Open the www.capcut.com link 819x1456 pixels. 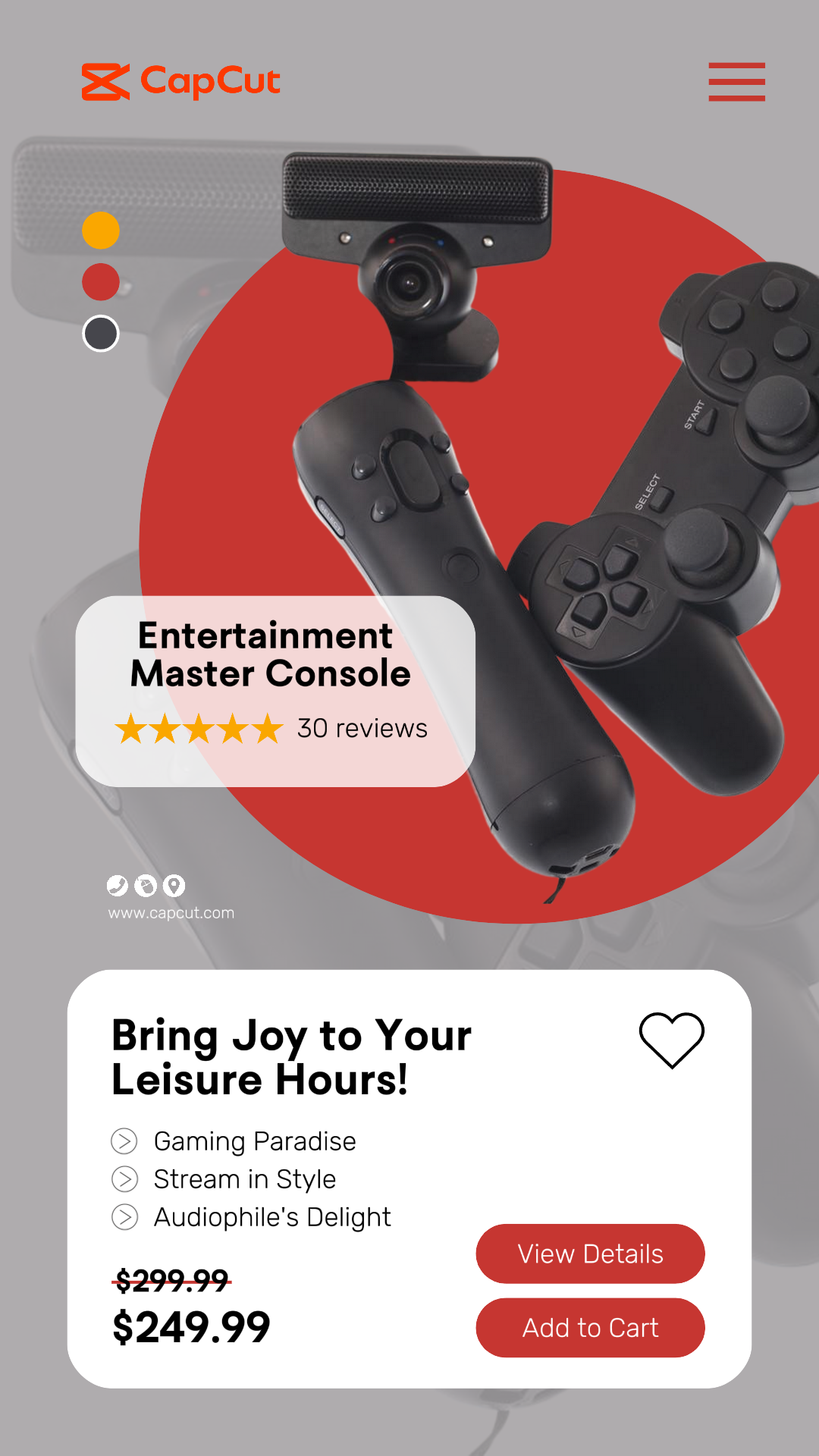pyautogui.click(x=170, y=913)
